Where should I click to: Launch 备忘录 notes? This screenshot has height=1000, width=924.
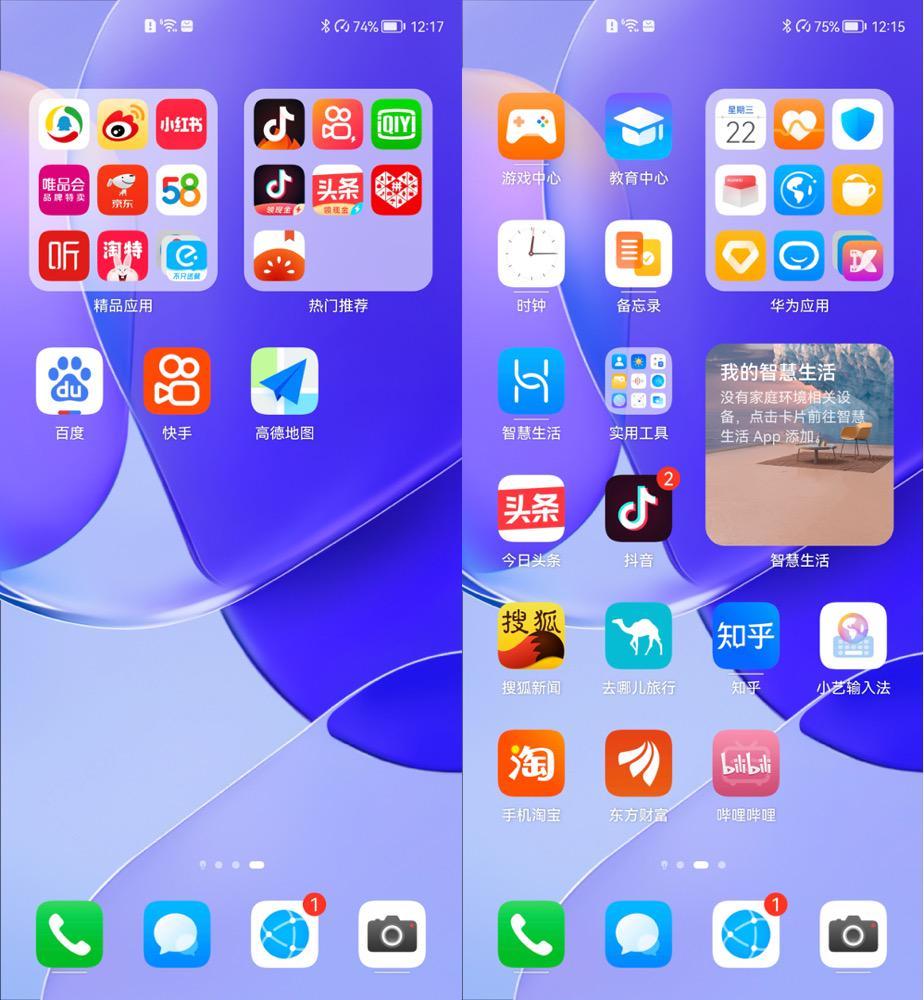(x=638, y=254)
